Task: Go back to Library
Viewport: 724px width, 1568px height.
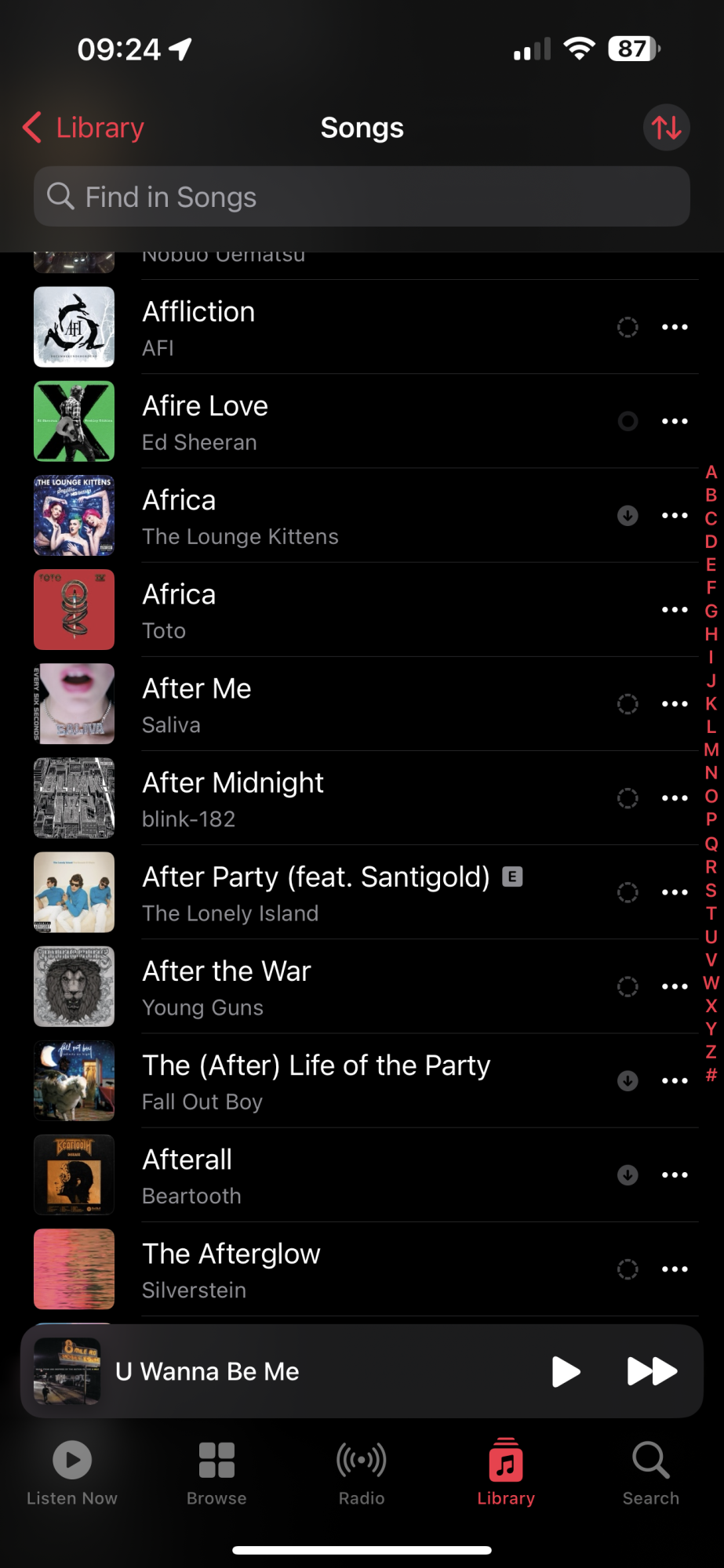Action: pos(83,128)
